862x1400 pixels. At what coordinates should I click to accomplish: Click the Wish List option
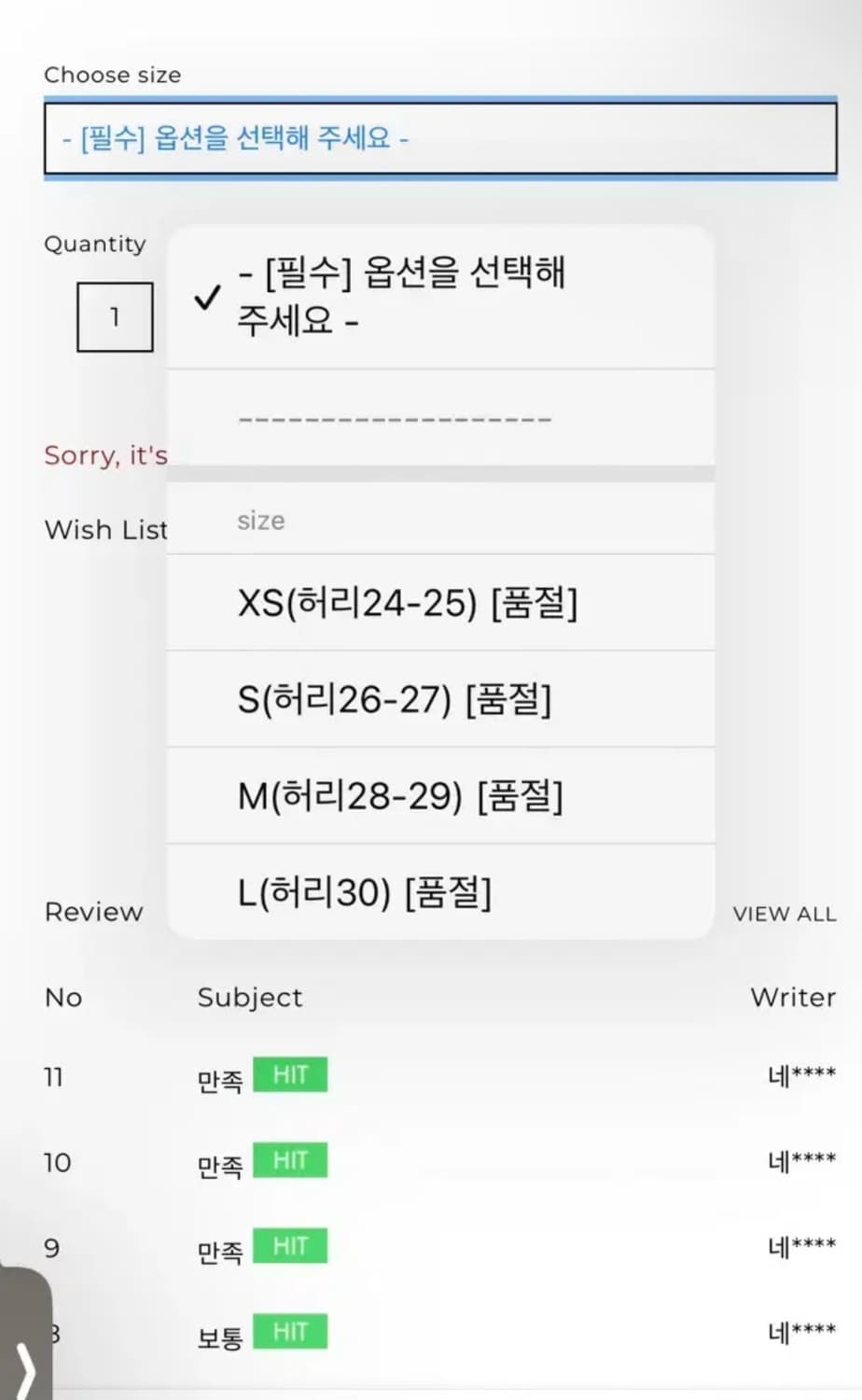tap(104, 530)
